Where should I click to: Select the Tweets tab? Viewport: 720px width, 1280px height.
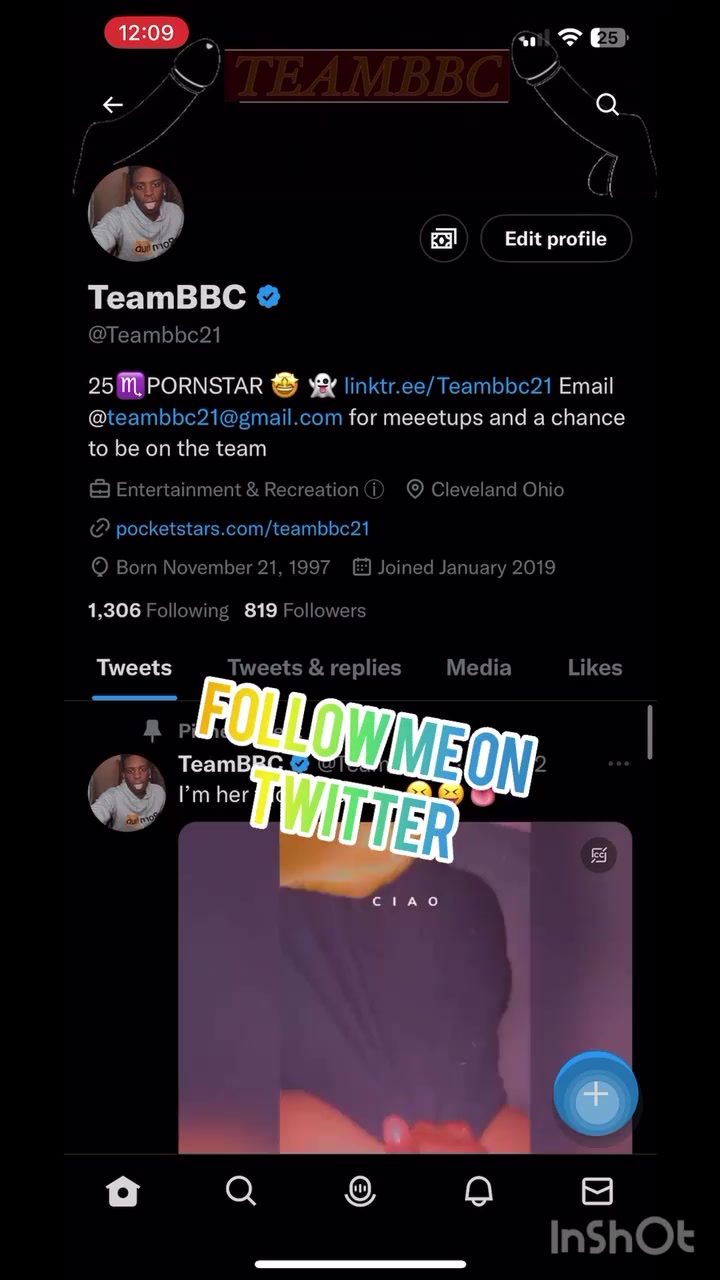tap(134, 668)
